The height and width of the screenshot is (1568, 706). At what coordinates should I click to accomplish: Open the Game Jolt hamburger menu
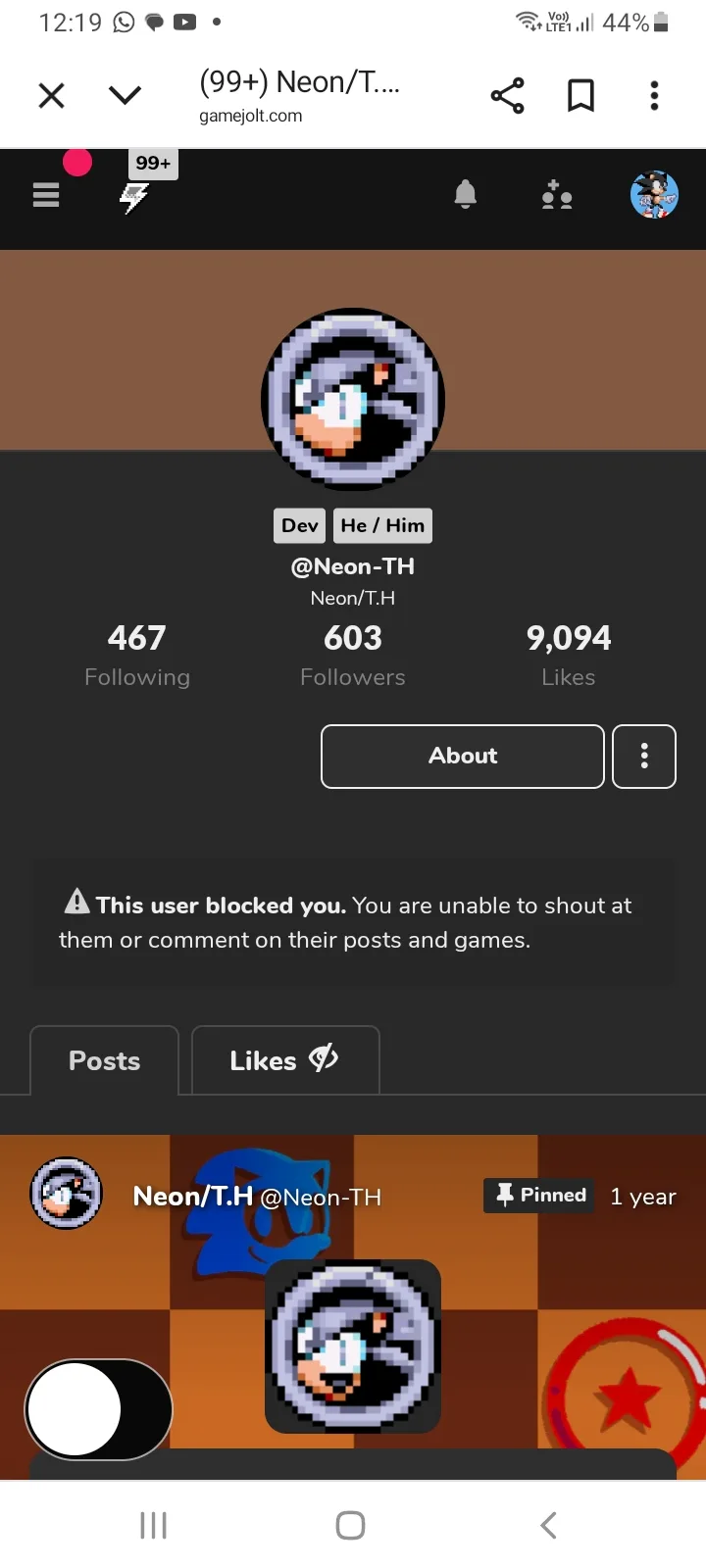46,196
